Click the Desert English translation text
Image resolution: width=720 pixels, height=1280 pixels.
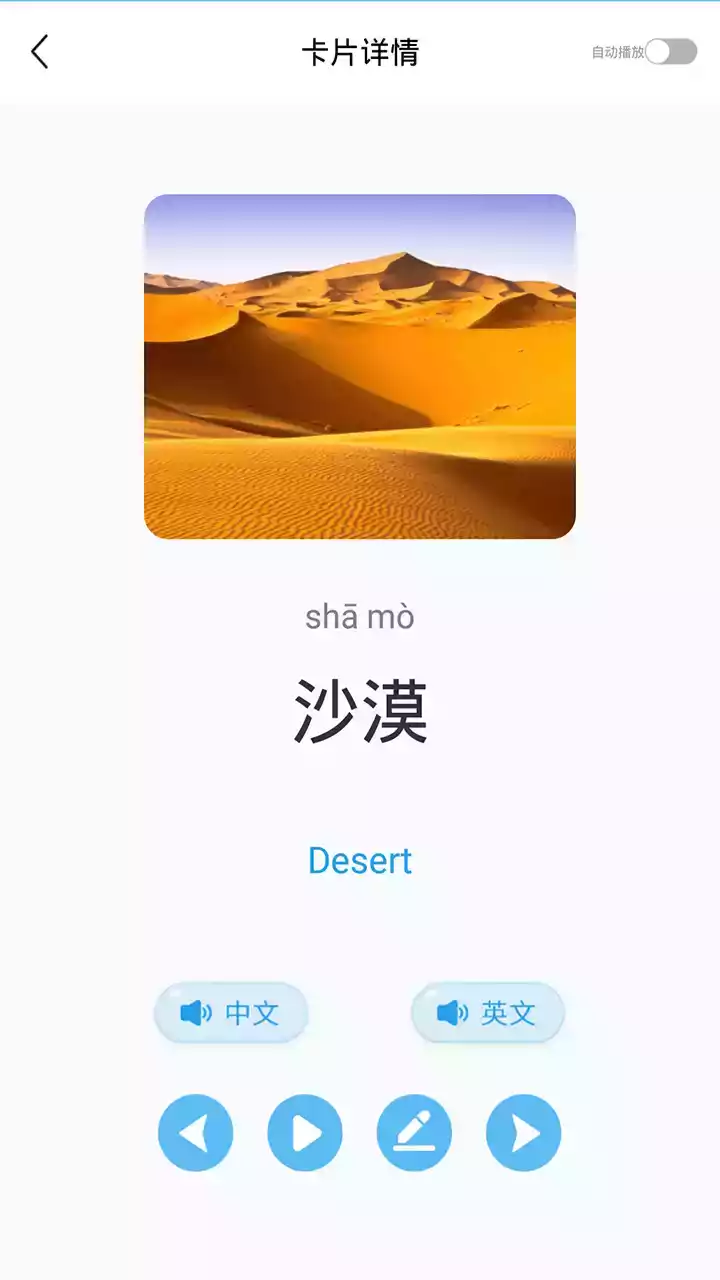(x=361, y=861)
